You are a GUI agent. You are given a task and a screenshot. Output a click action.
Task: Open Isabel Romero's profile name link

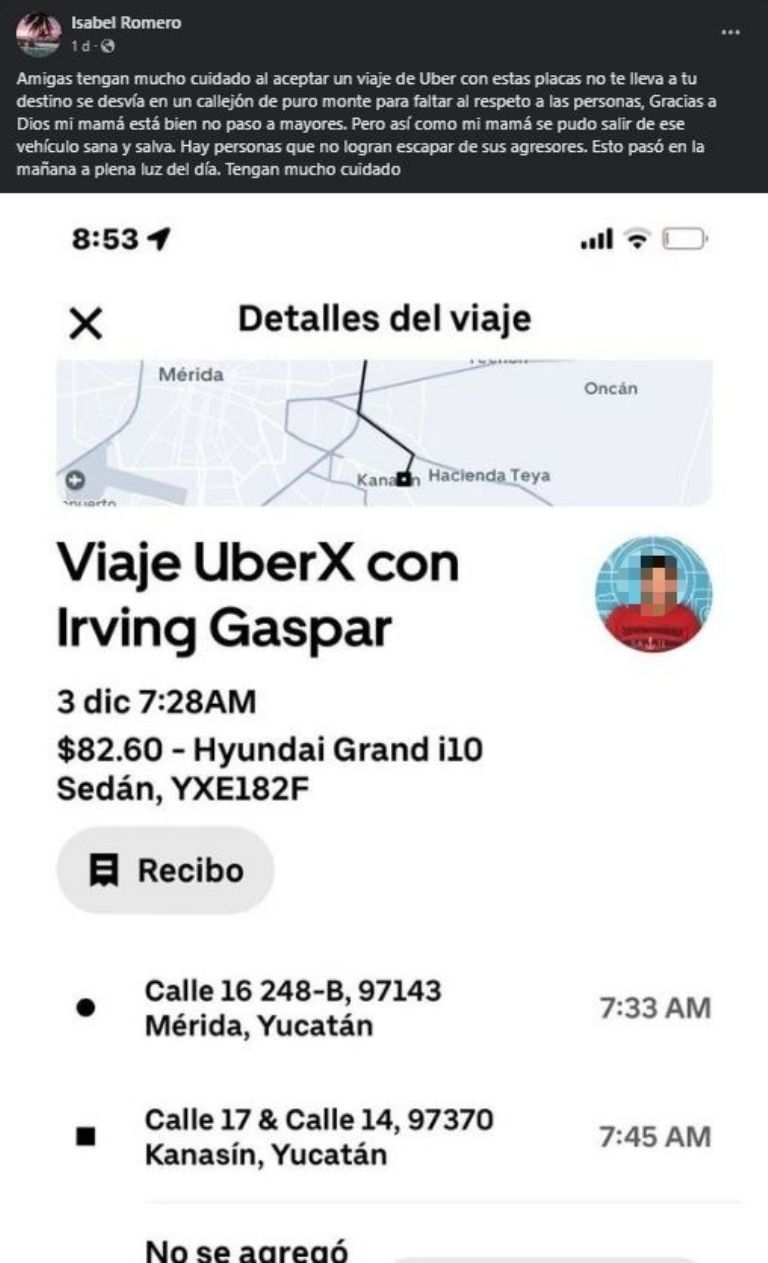(x=127, y=22)
